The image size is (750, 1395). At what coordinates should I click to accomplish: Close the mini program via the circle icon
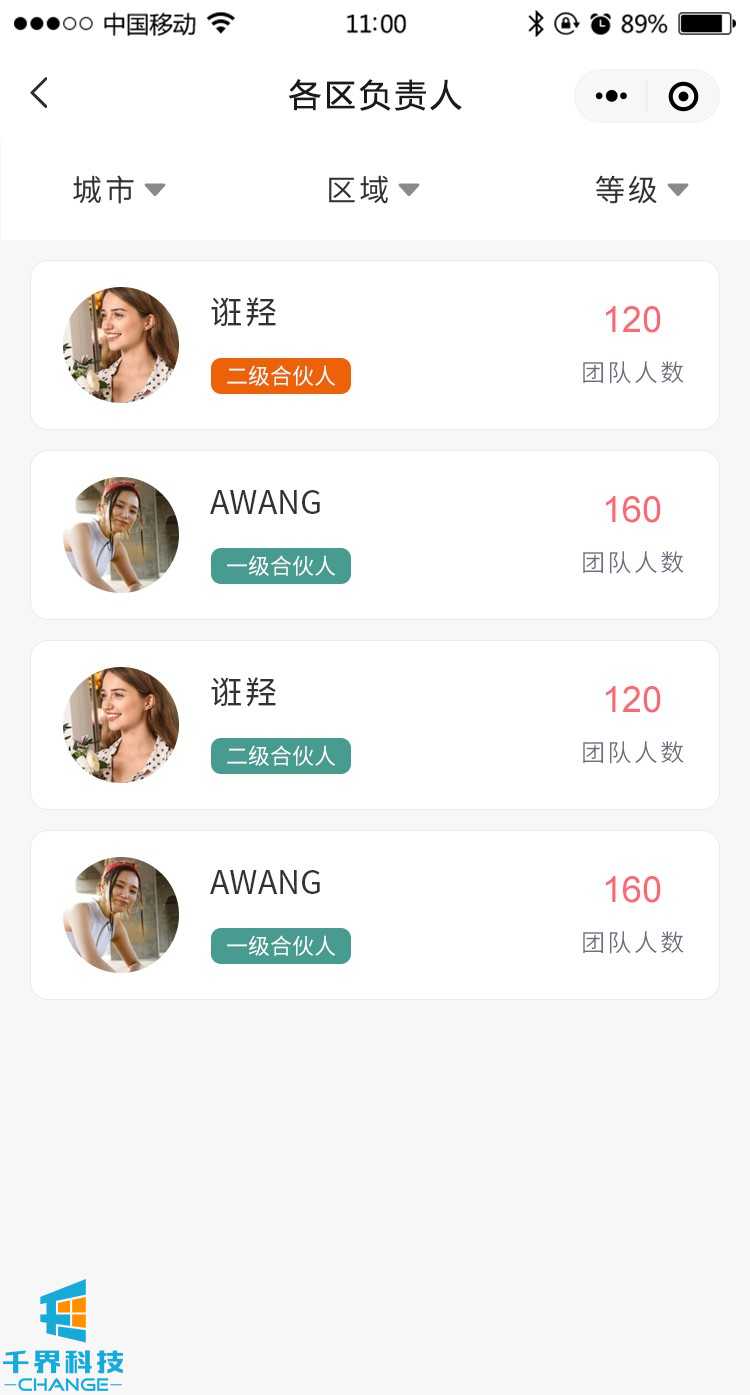[x=683, y=96]
